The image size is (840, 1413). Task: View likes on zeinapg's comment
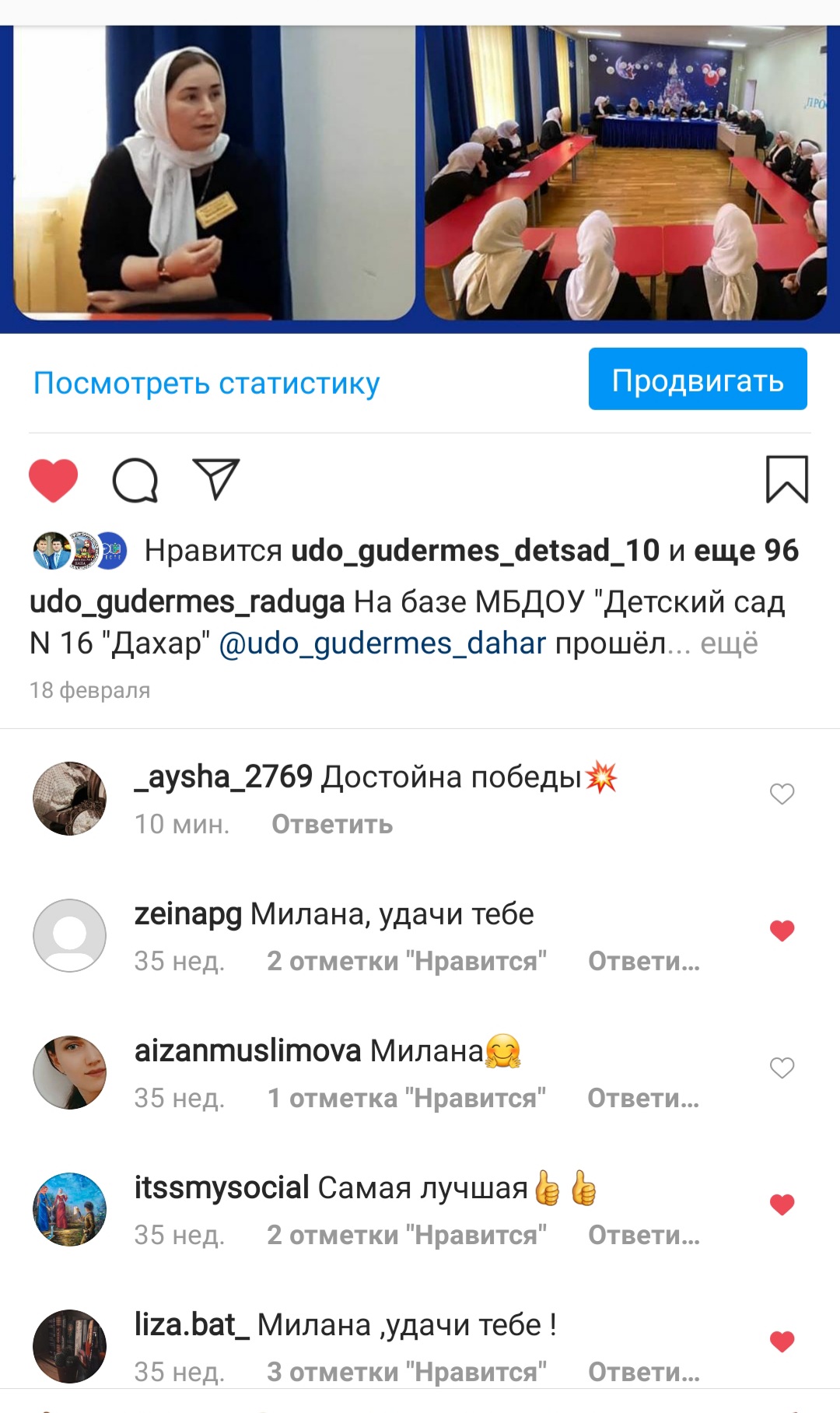coord(406,961)
